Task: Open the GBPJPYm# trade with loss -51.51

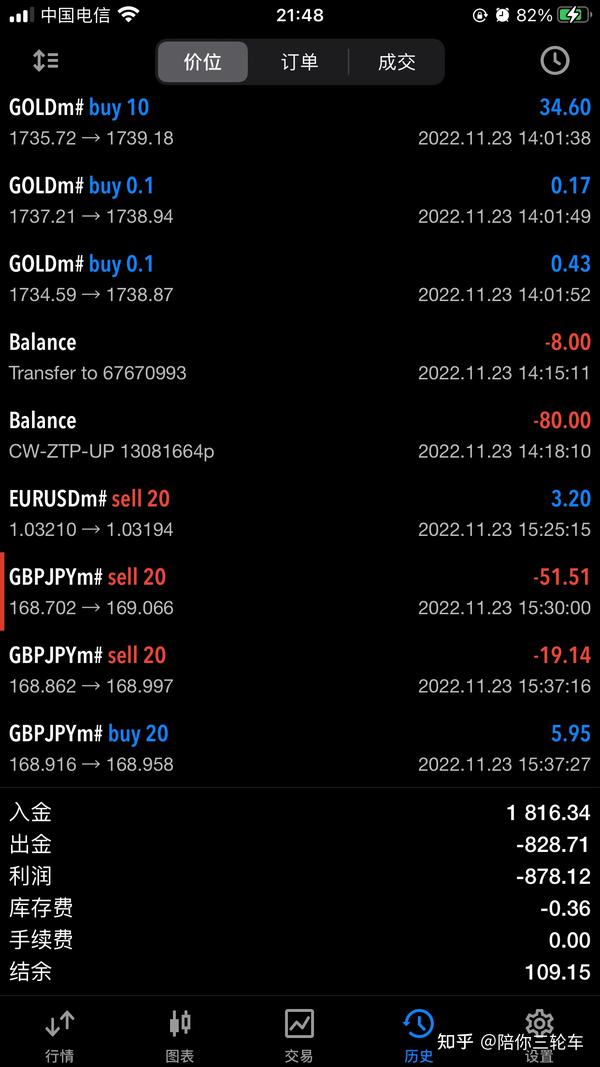Action: pyautogui.click(x=300, y=591)
